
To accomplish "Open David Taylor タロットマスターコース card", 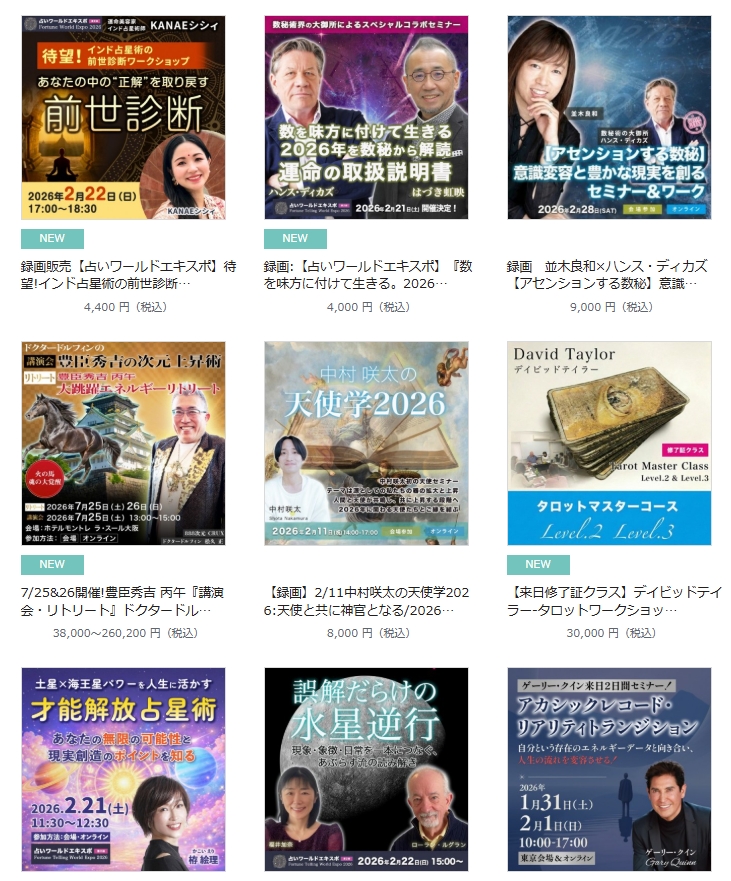I will coord(609,443).
